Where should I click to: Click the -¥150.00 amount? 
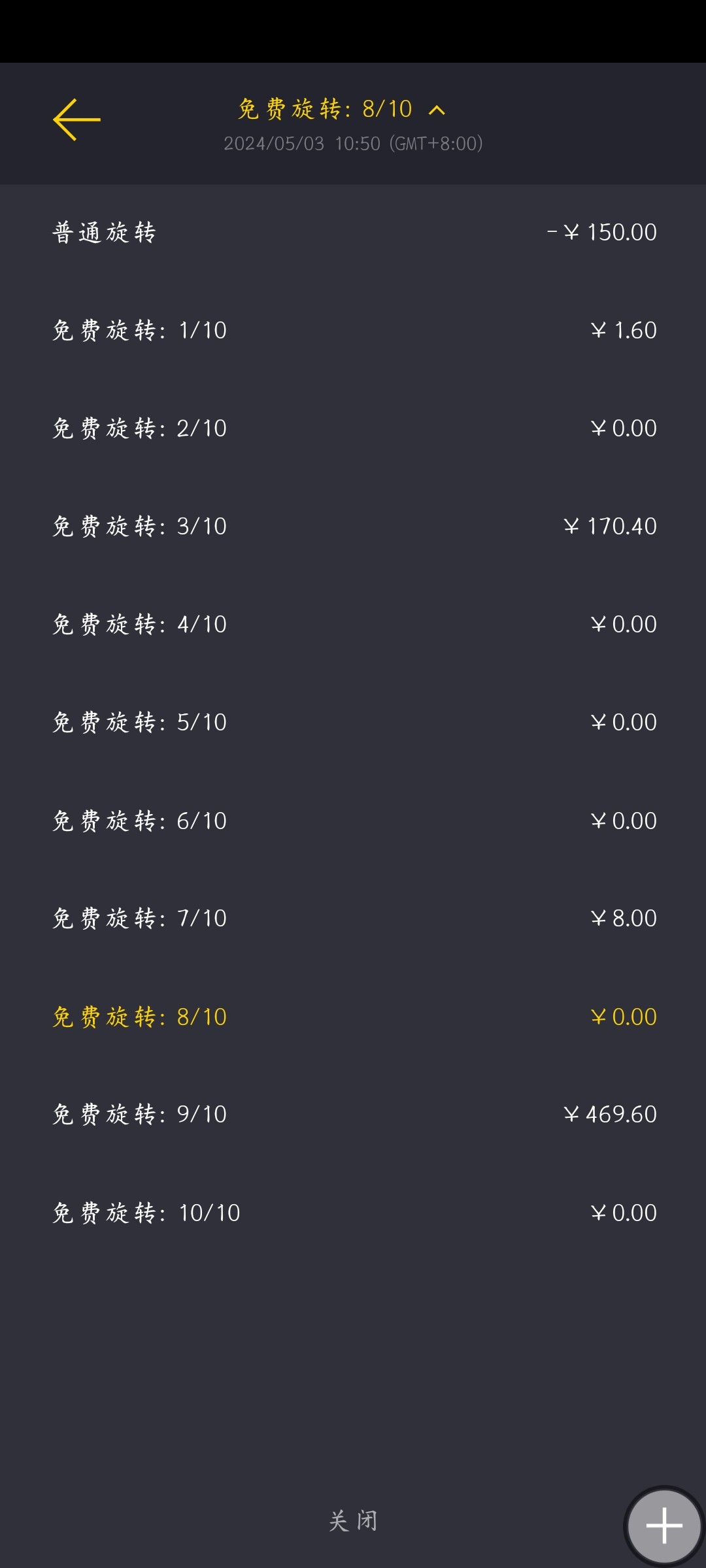tap(601, 232)
